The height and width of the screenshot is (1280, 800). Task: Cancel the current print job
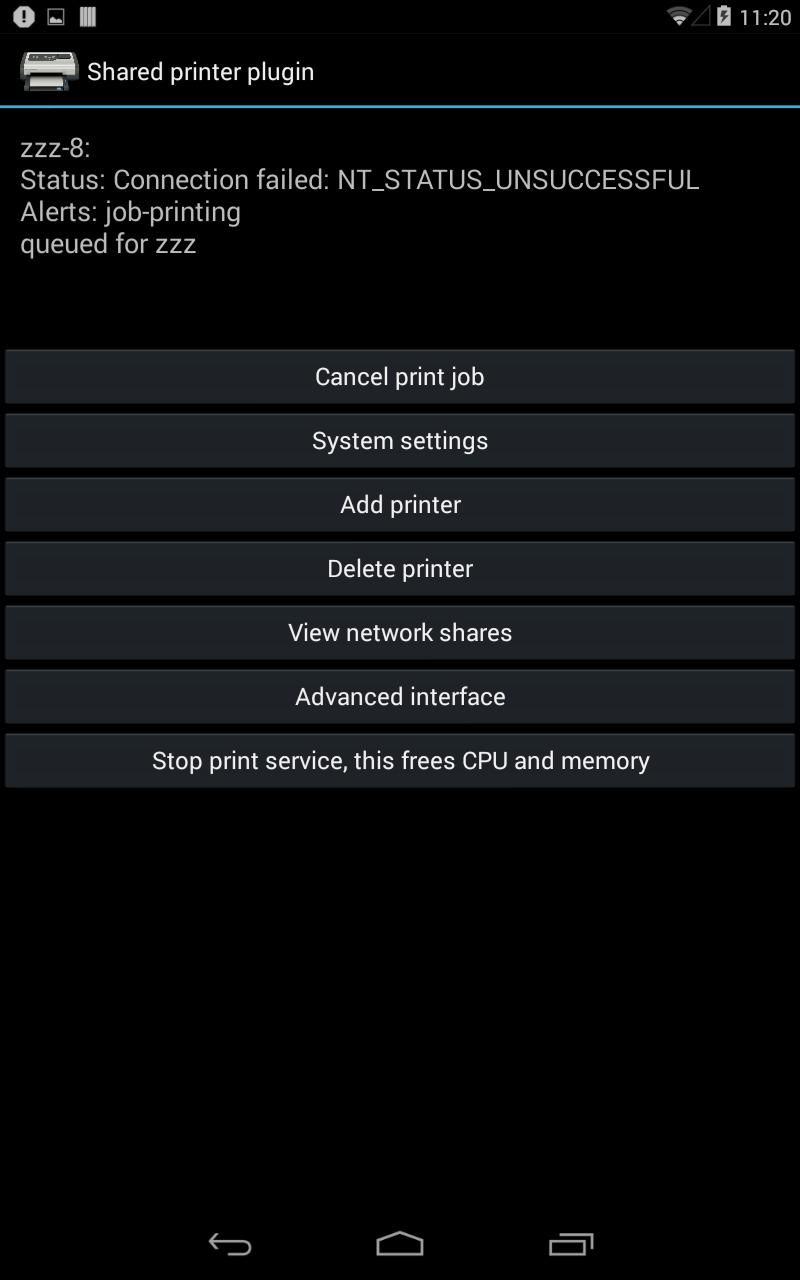point(400,377)
